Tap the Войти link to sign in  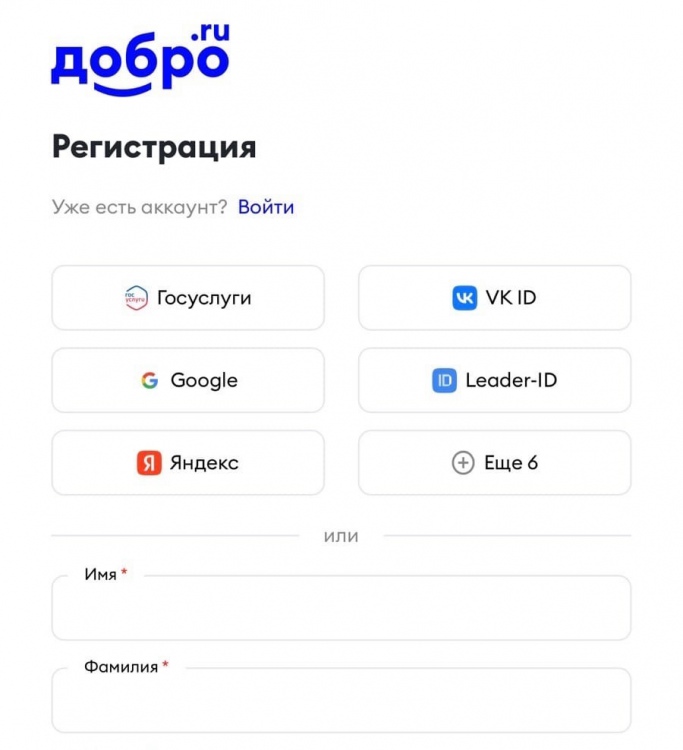[x=266, y=207]
